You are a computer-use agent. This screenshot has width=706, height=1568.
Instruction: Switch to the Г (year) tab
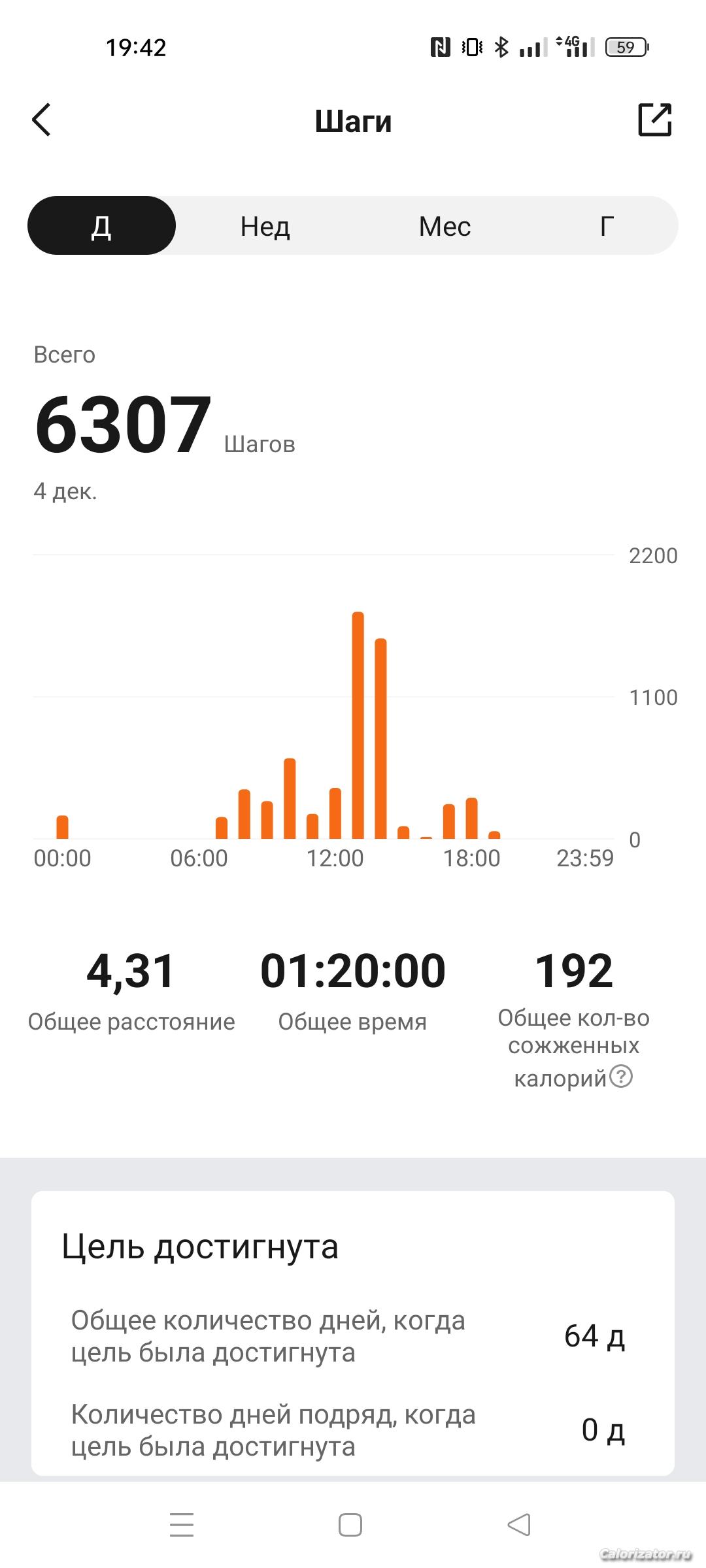tap(606, 226)
